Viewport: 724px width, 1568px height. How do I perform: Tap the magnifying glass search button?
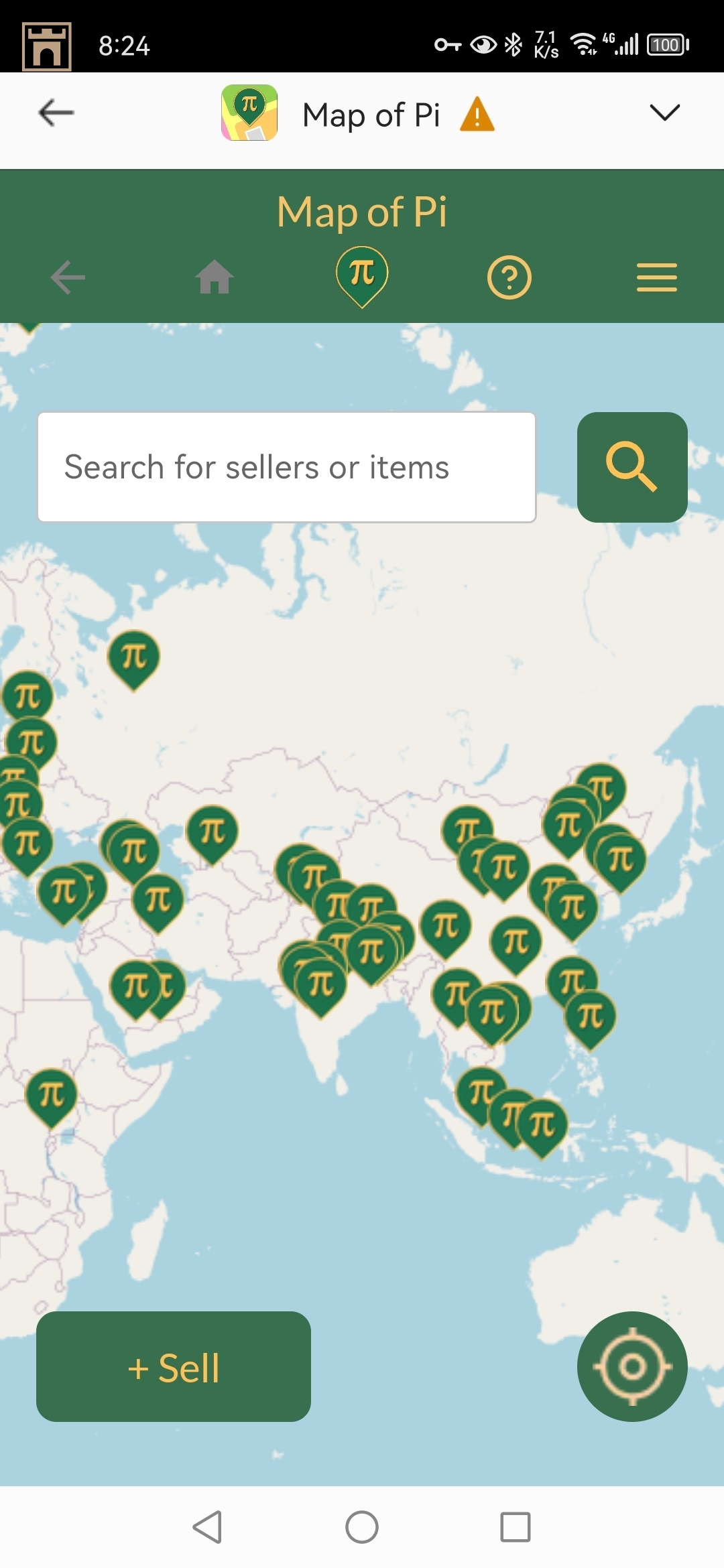632,467
